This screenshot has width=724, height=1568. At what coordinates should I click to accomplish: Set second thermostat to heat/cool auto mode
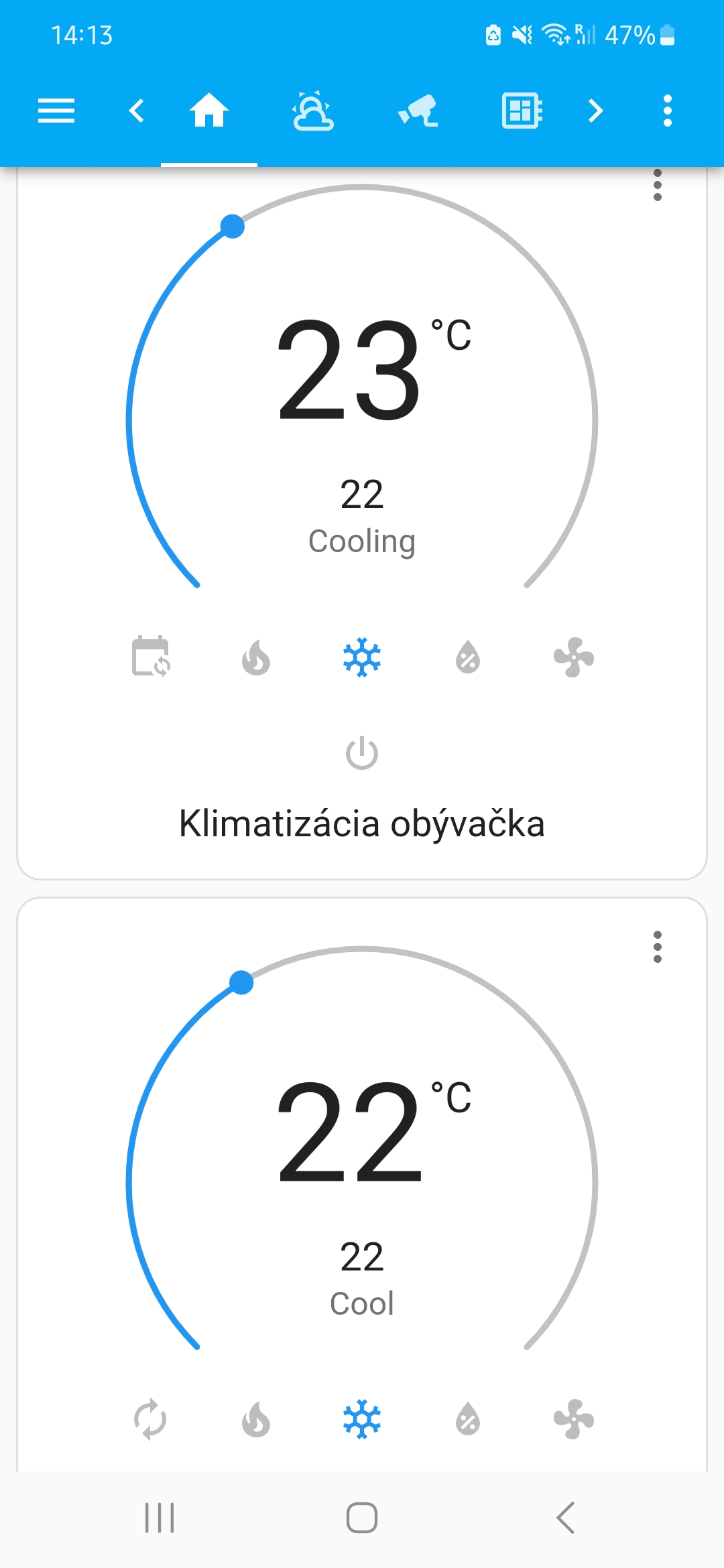point(150,1419)
